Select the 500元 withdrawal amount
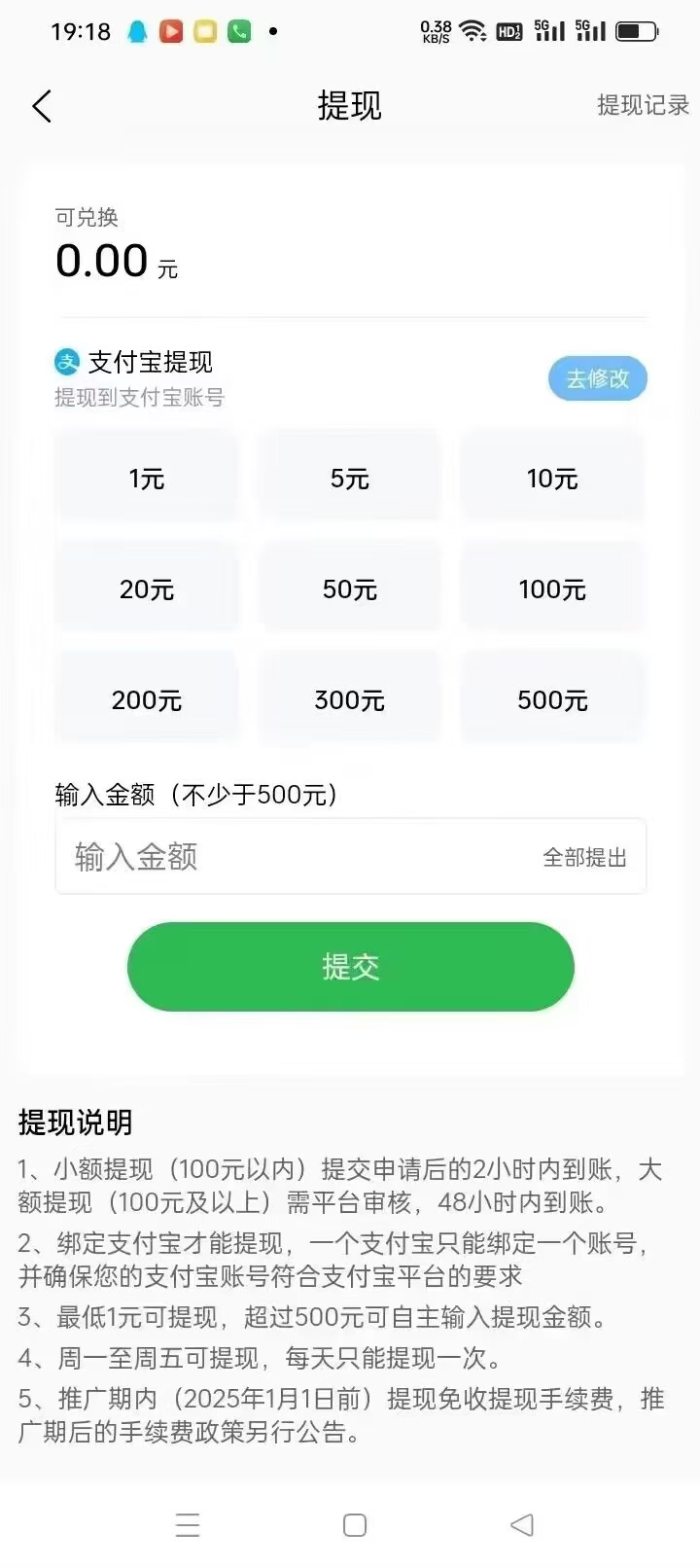Image resolution: width=700 pixels, height=1568 pixels. [552, 700]
